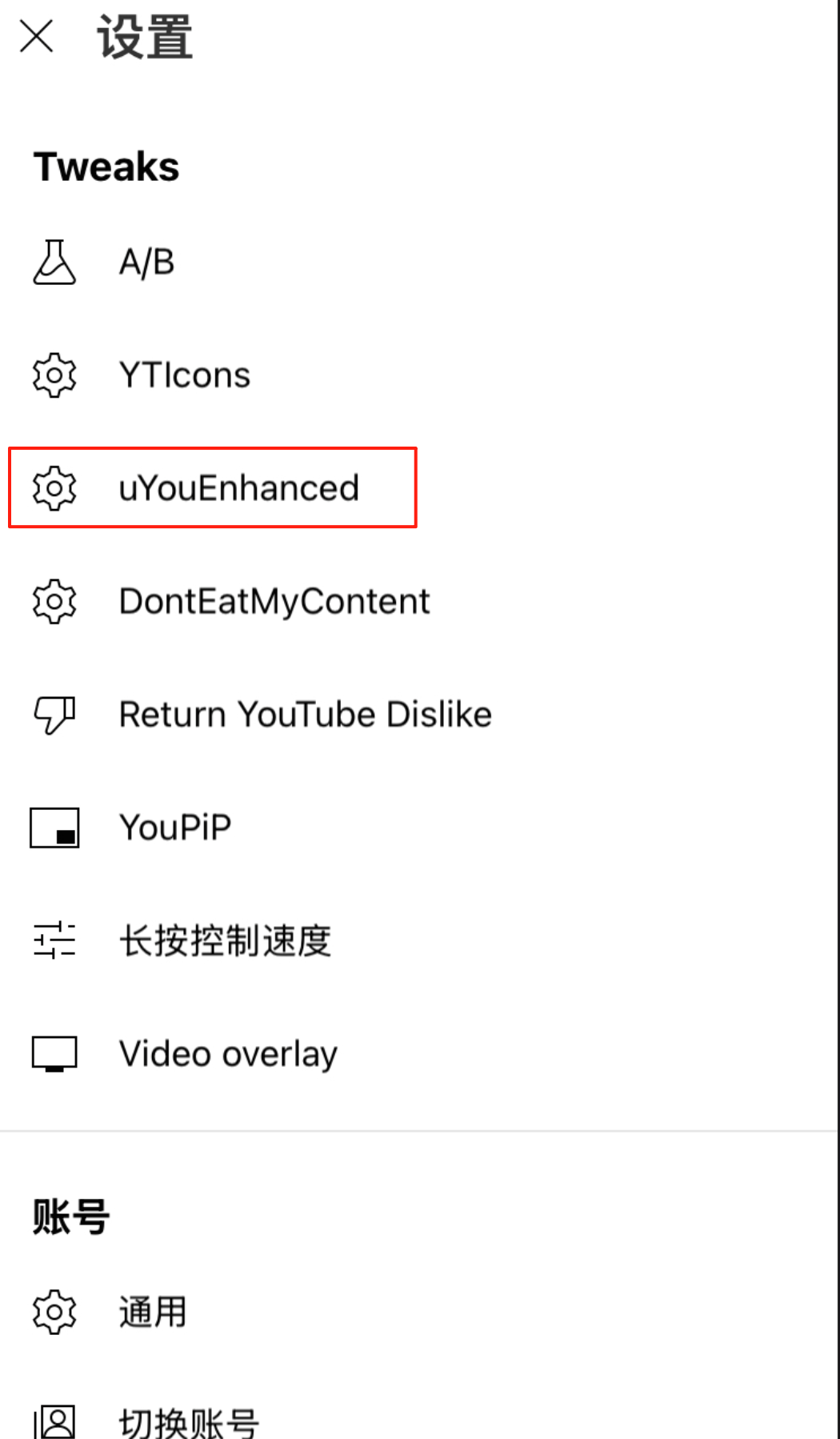Open the A/B tweak settings
The width and height of the screenshot is (840, 1439).
(420, 262)
